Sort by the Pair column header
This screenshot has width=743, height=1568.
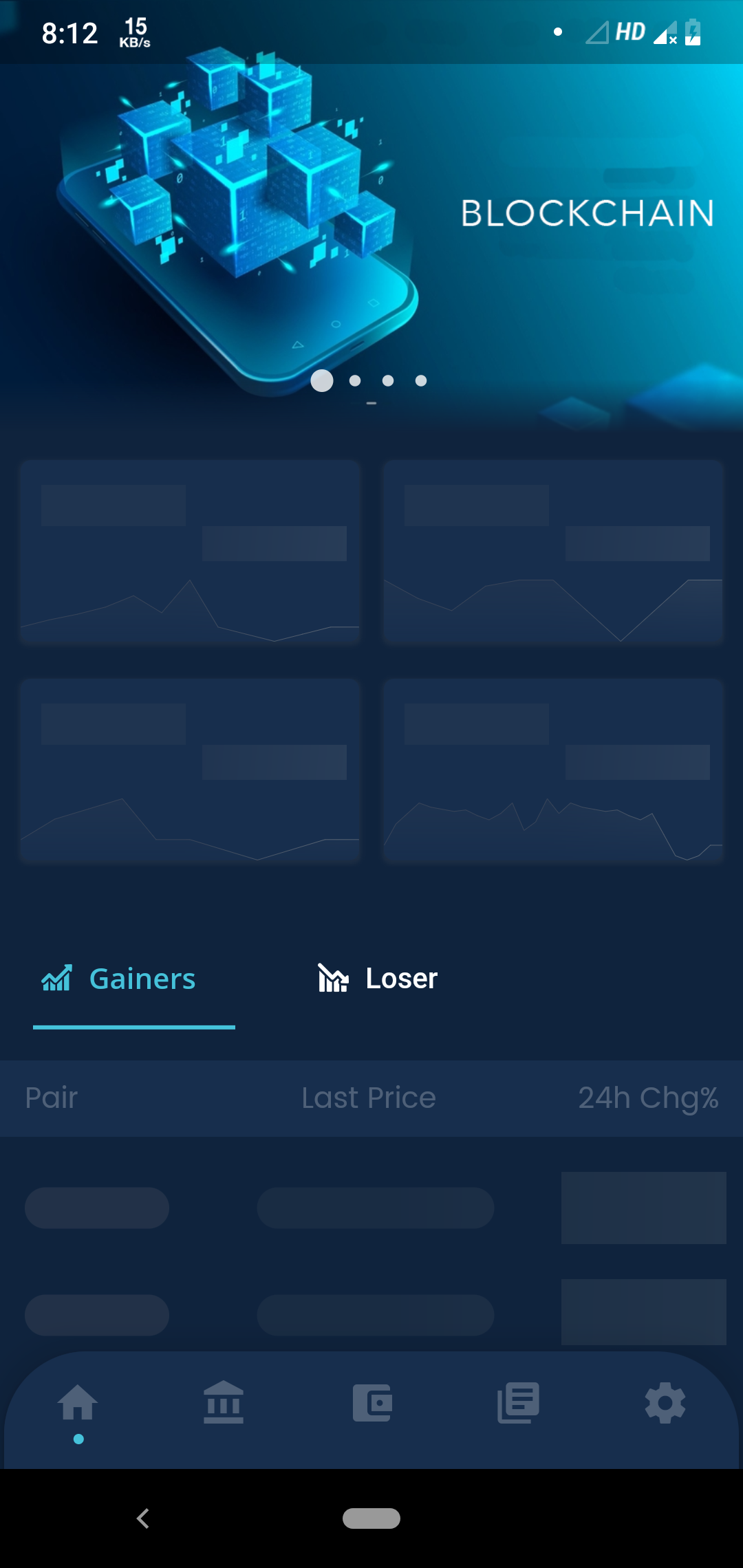(51, 1098)
